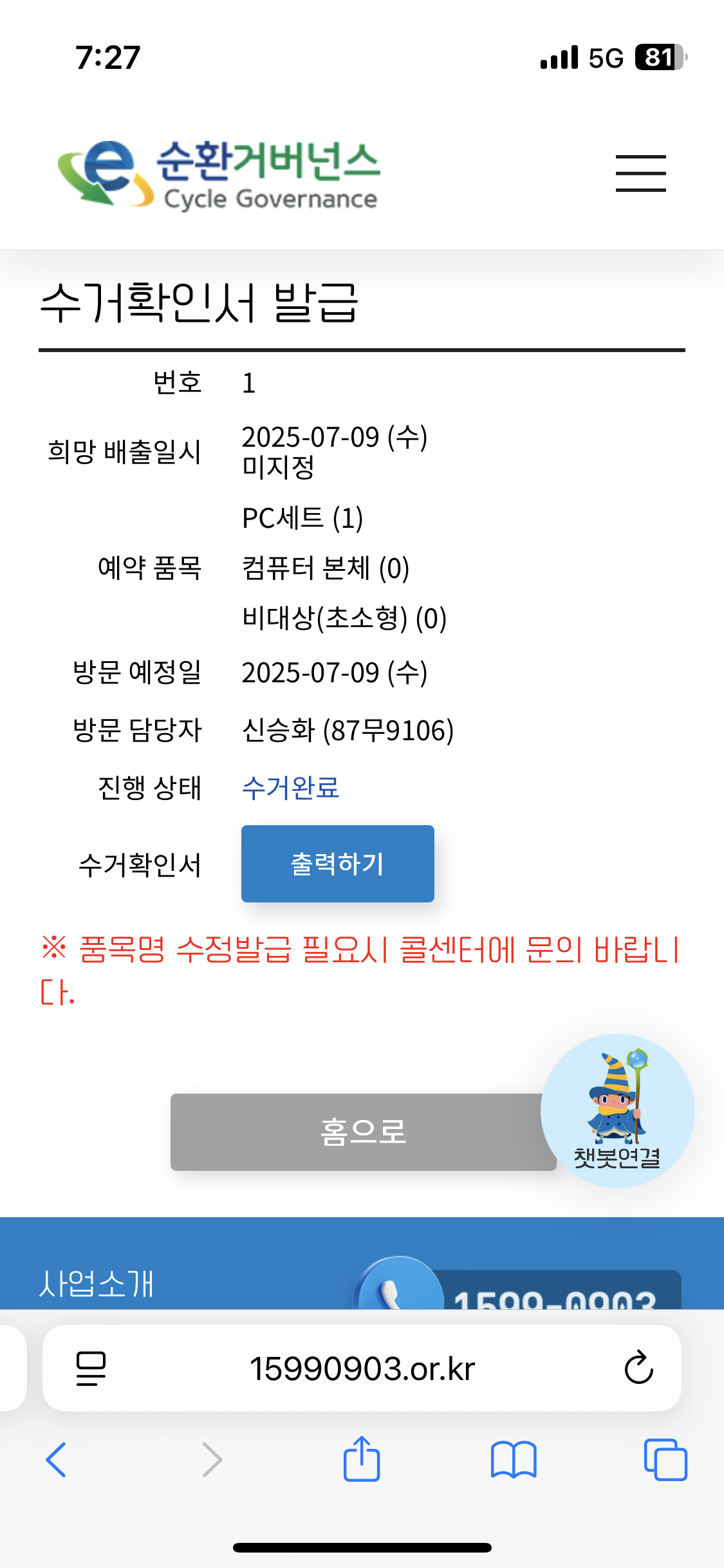Show all open tabs
724x1568 pixels.
(665, 1460)
